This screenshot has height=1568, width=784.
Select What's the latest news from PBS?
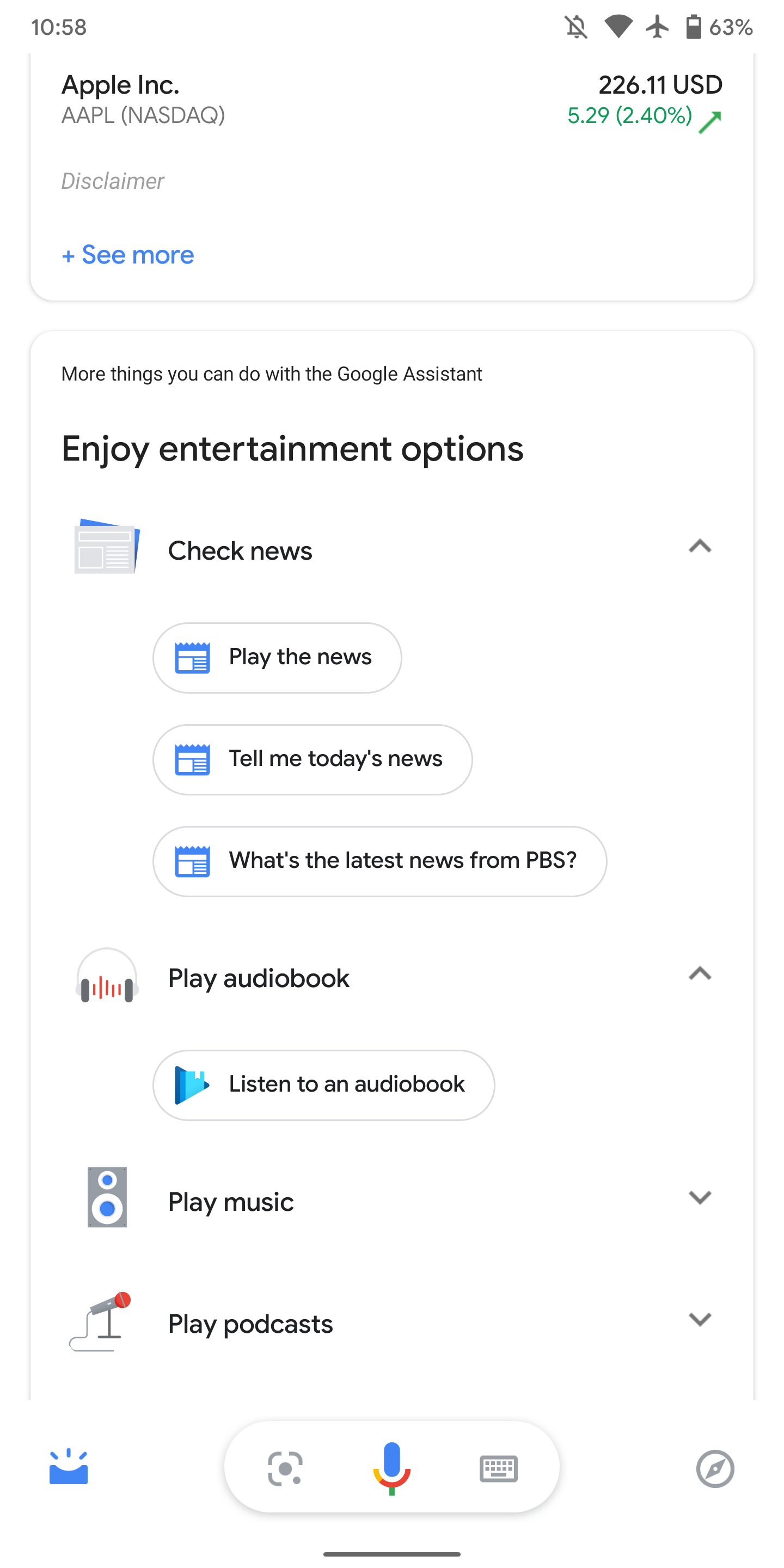(x=379, y=861)
